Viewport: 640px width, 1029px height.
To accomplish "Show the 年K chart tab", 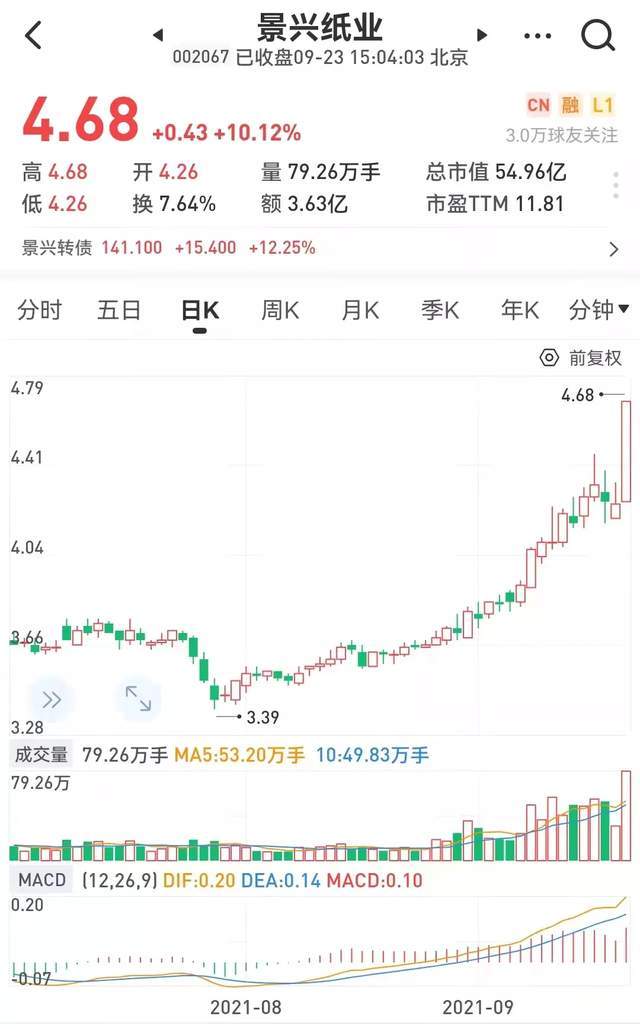I will coord(520,311).
